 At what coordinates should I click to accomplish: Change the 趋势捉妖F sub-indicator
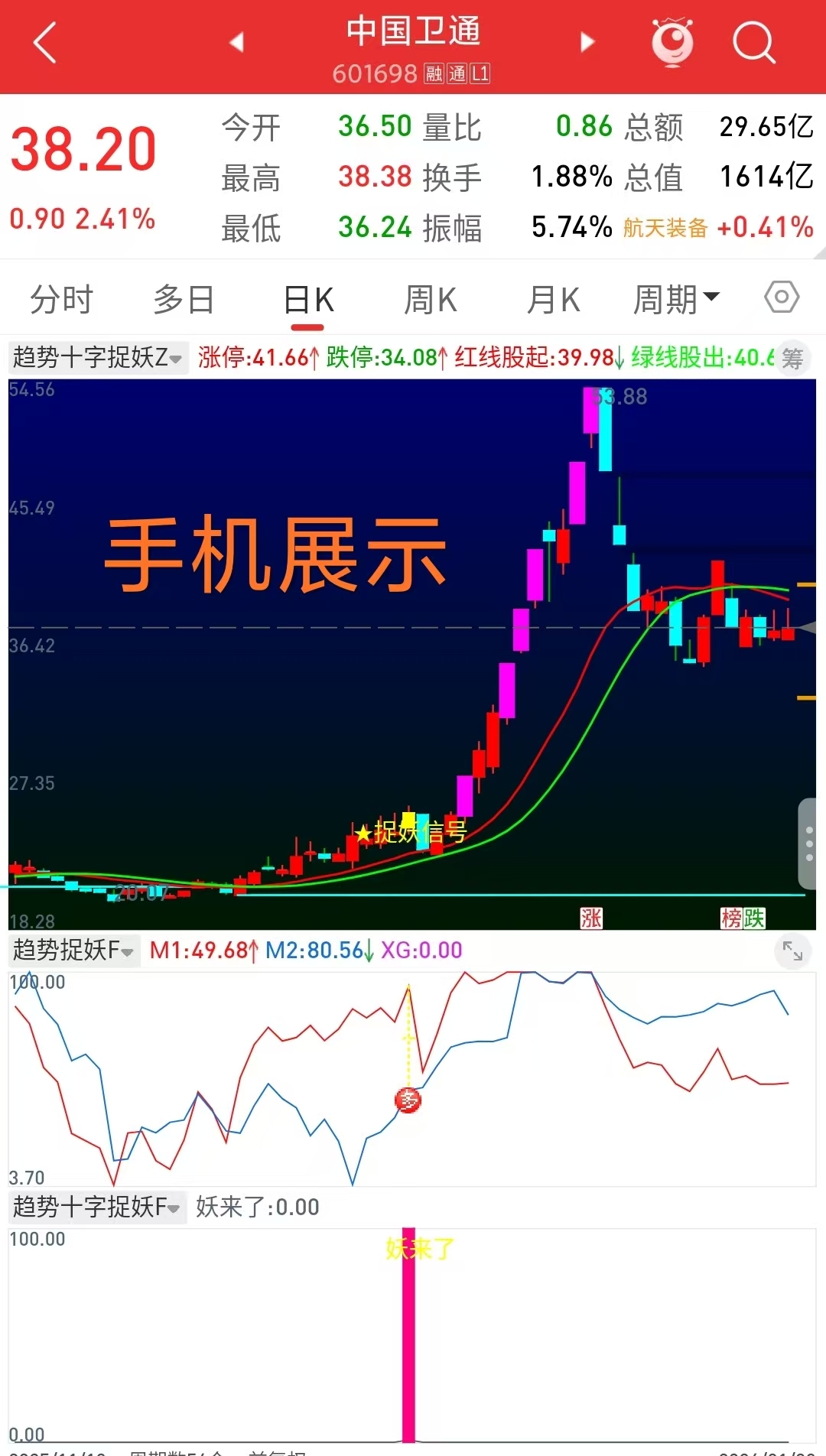[x=73, y=951]
